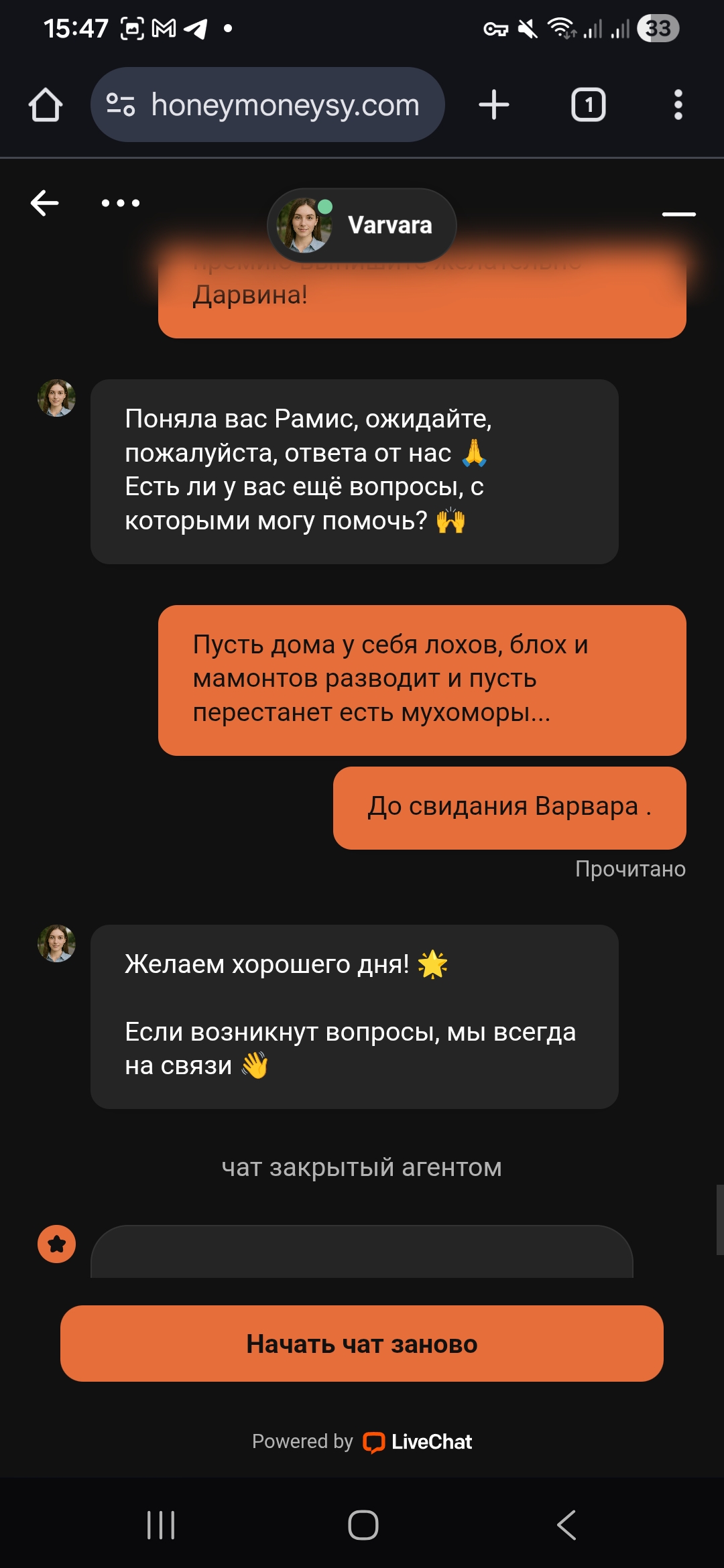
Task: Go to the browser home page
Action: 46,105
